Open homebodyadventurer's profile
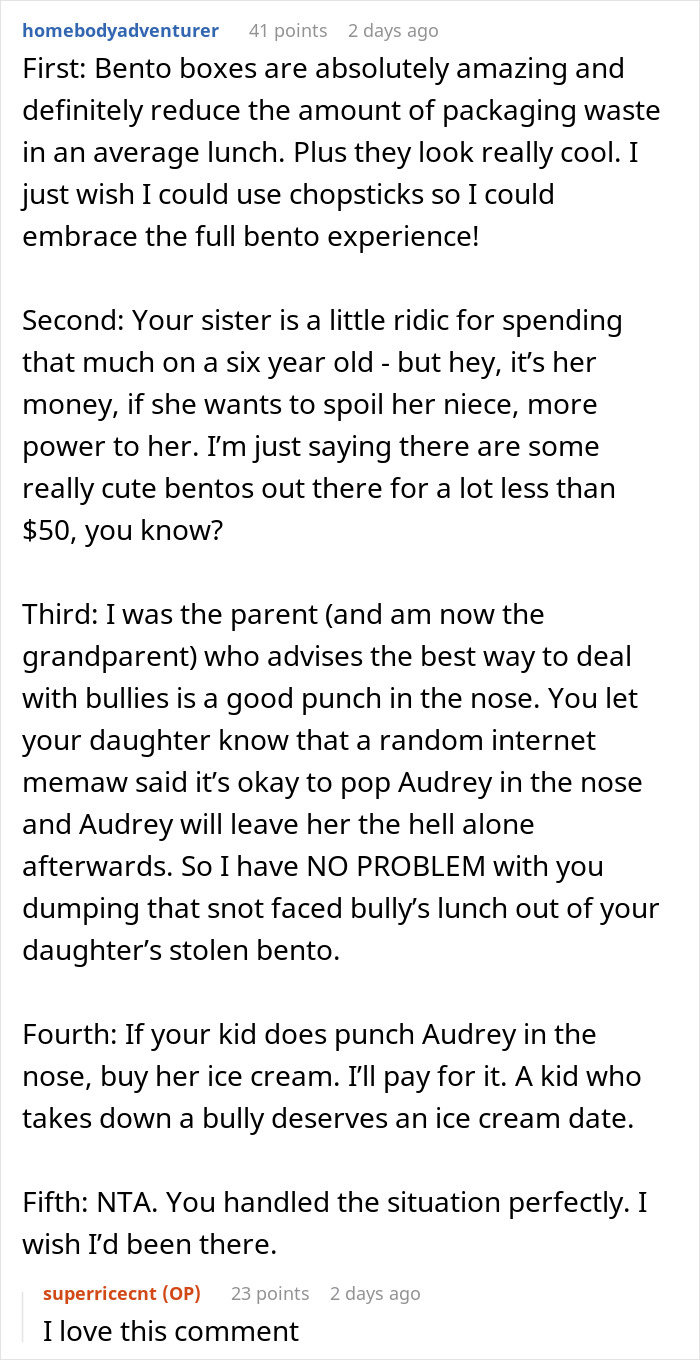Image resolution: width=700 pixels, height=1360 pixels. (x=120, y=31)
